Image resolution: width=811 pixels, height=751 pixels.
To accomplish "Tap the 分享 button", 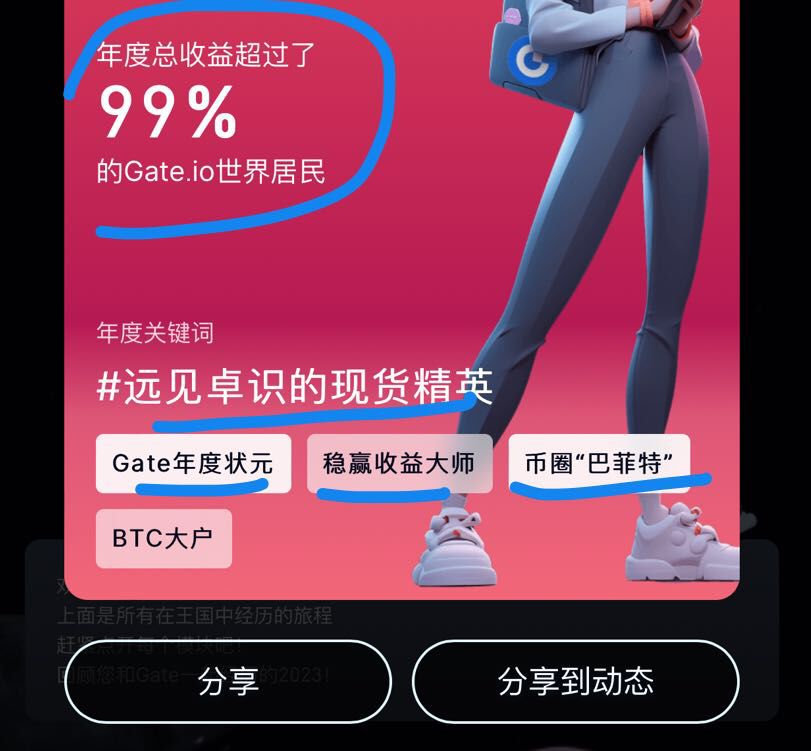I will coord(228,681).
